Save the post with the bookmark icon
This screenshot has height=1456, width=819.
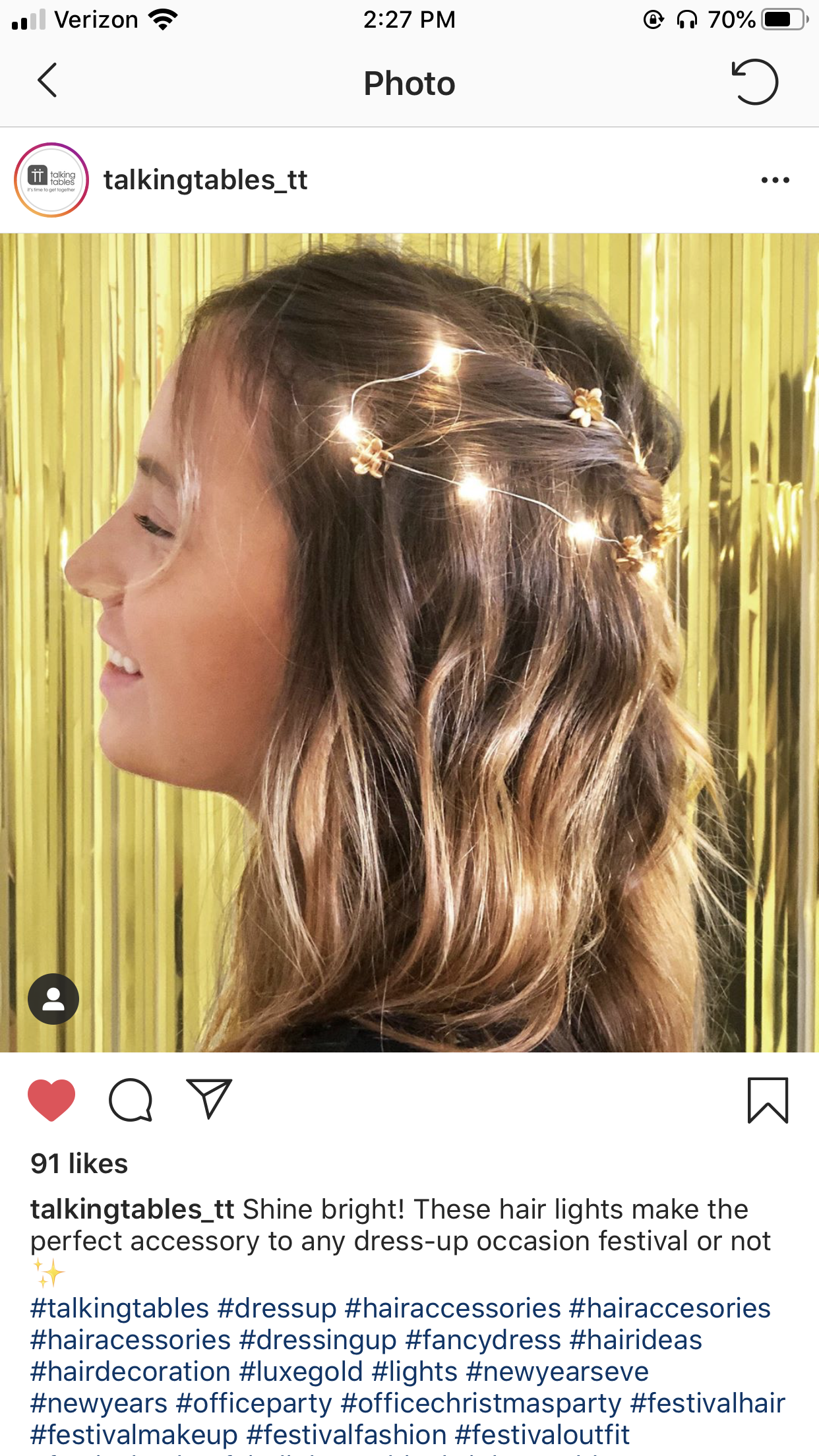point(768,1100)
